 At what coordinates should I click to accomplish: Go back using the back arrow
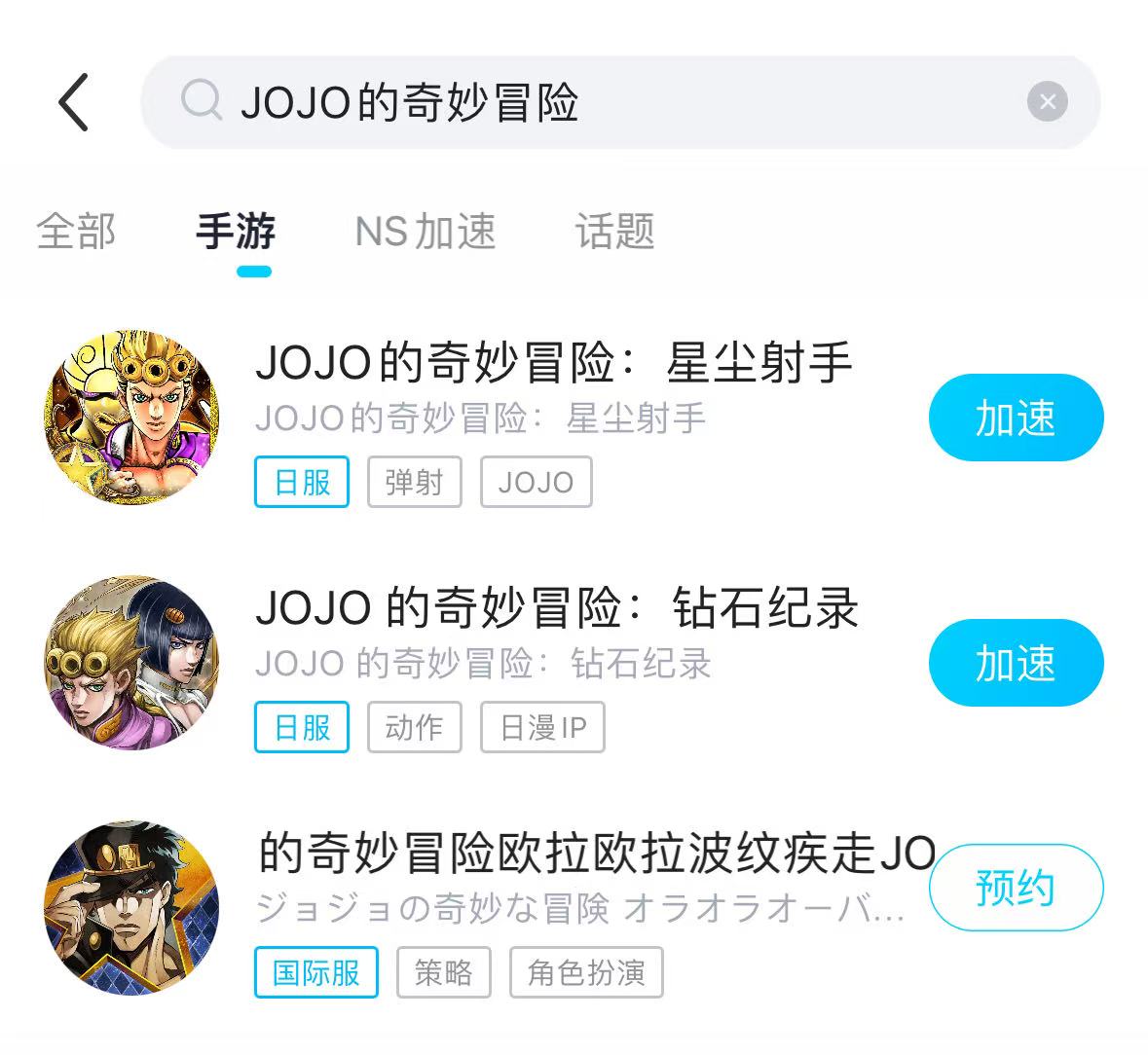[74, 102]
